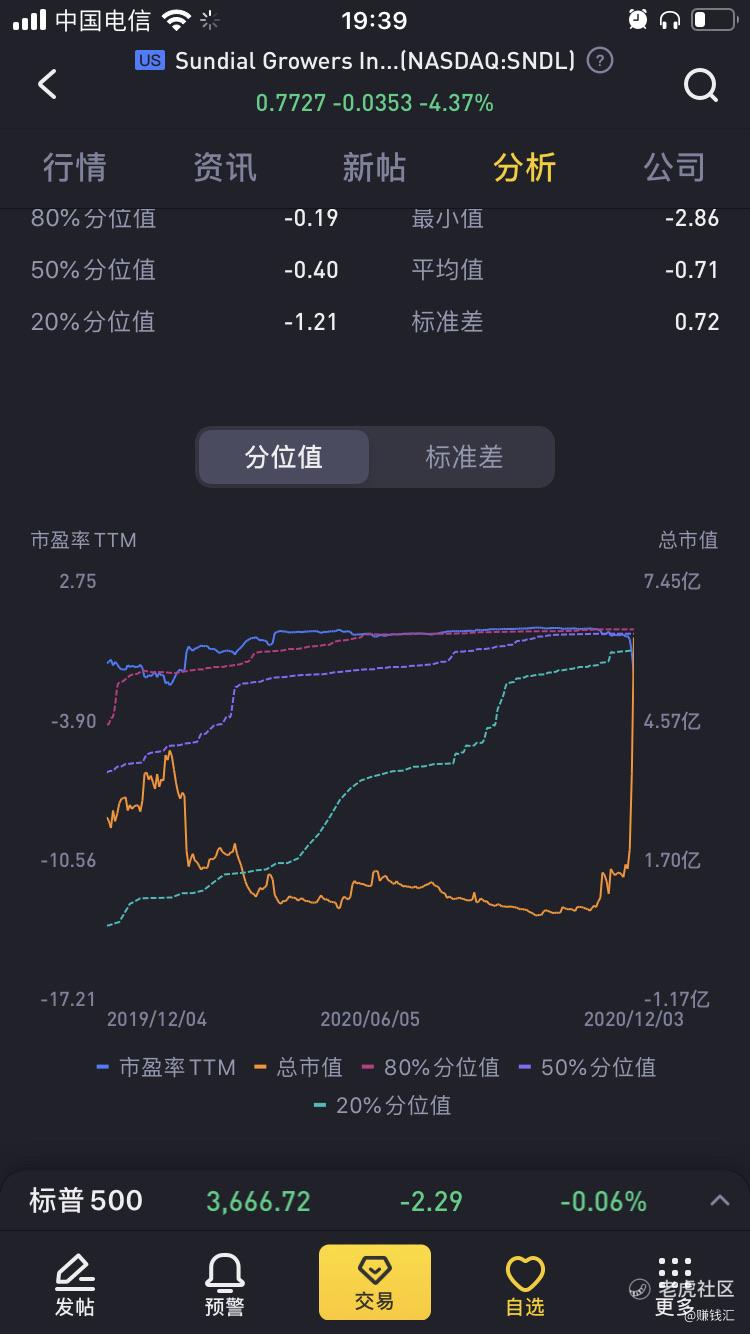
Task: Toggle the 20%分位值 legend series
Action: click(x=383, y=1105)
